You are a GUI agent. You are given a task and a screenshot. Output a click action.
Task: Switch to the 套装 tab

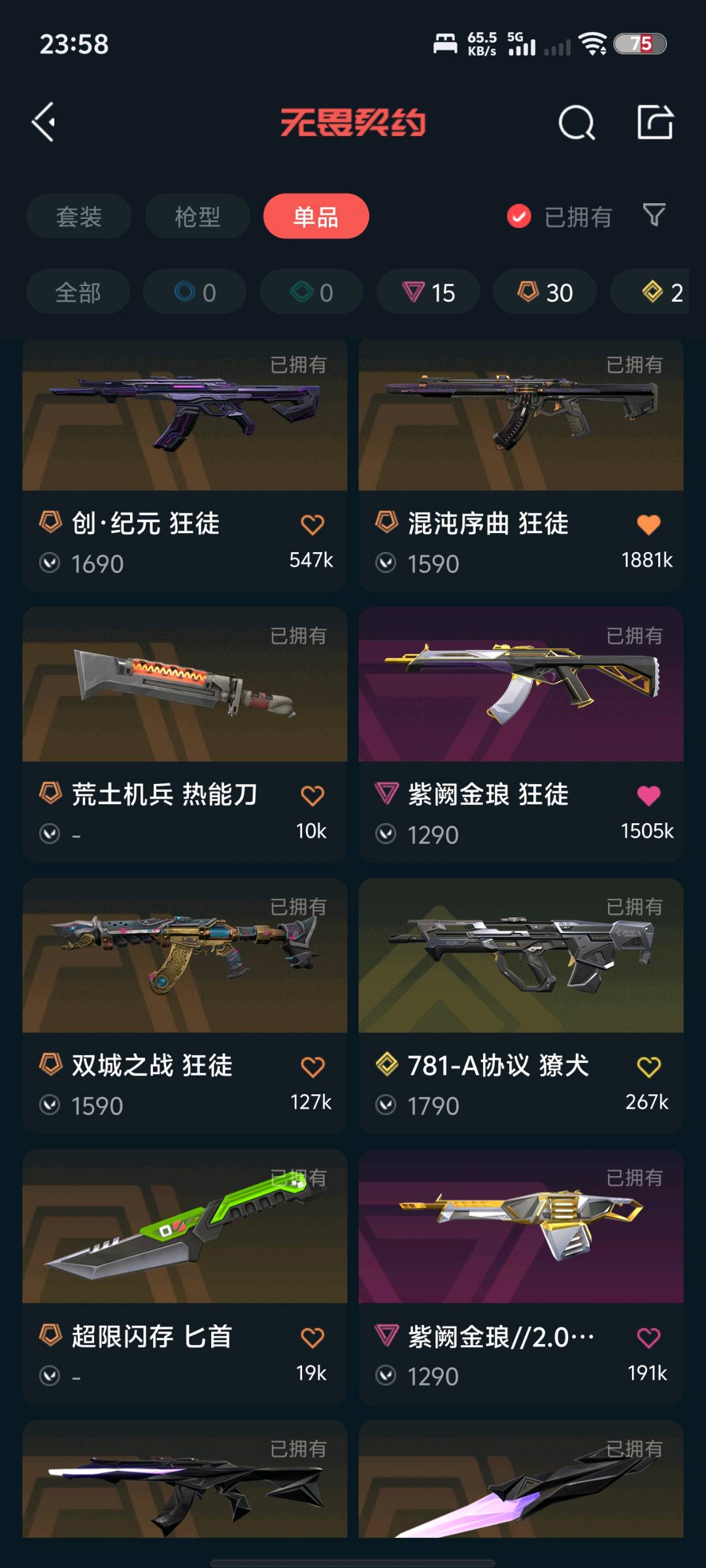pos(79,216)
